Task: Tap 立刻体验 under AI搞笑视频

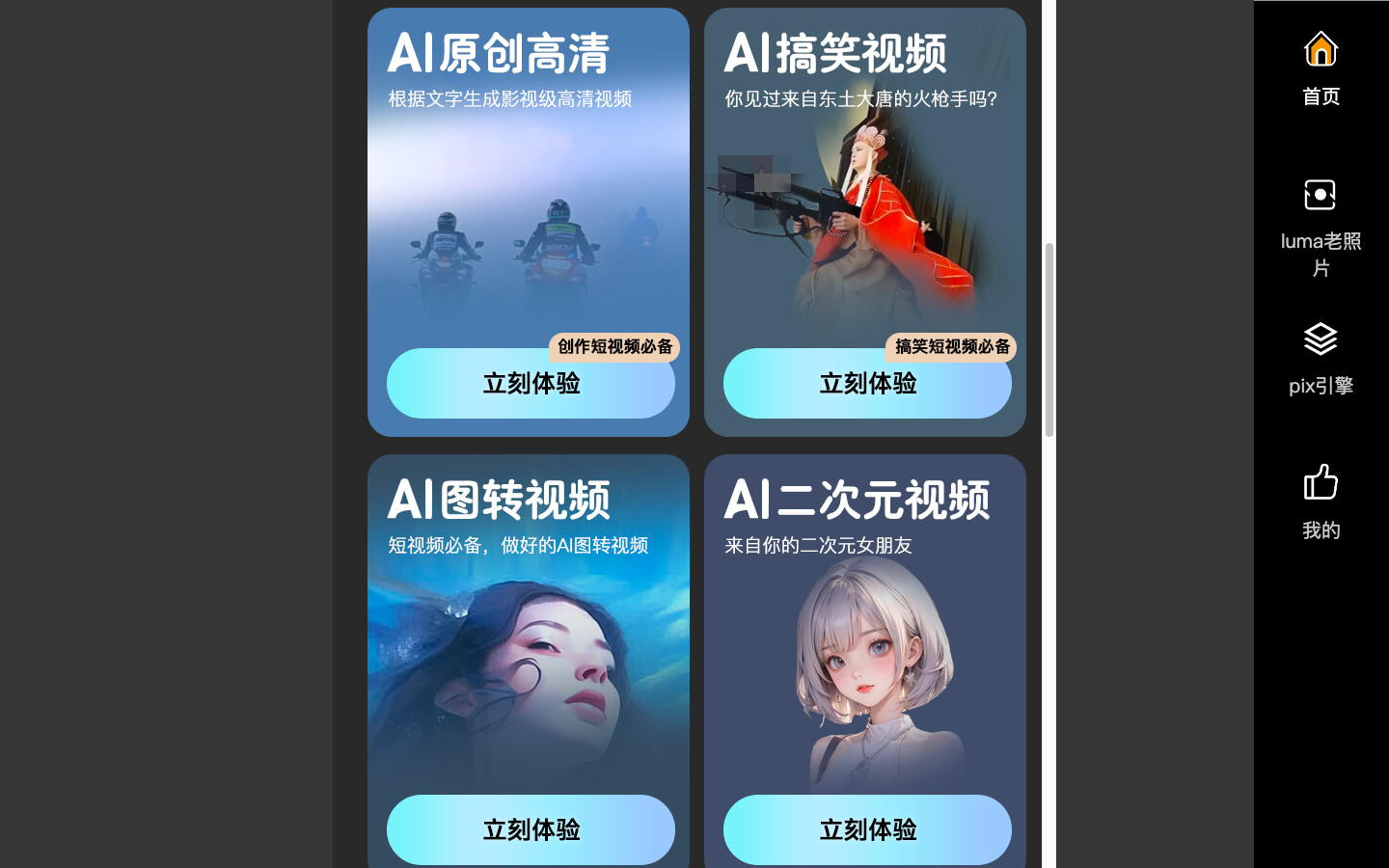Action: [x=867, y=384]
